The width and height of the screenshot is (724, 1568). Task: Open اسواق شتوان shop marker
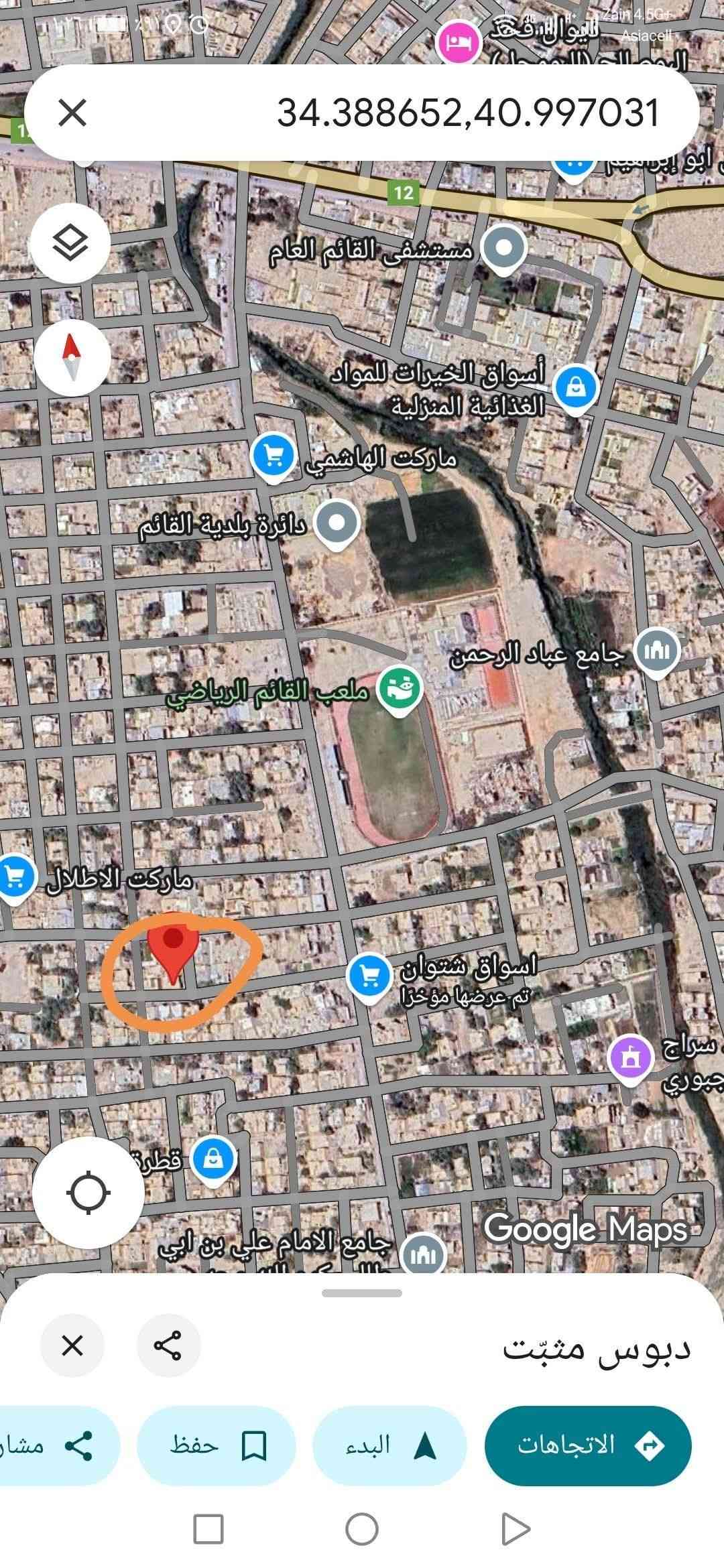point(369,976)
